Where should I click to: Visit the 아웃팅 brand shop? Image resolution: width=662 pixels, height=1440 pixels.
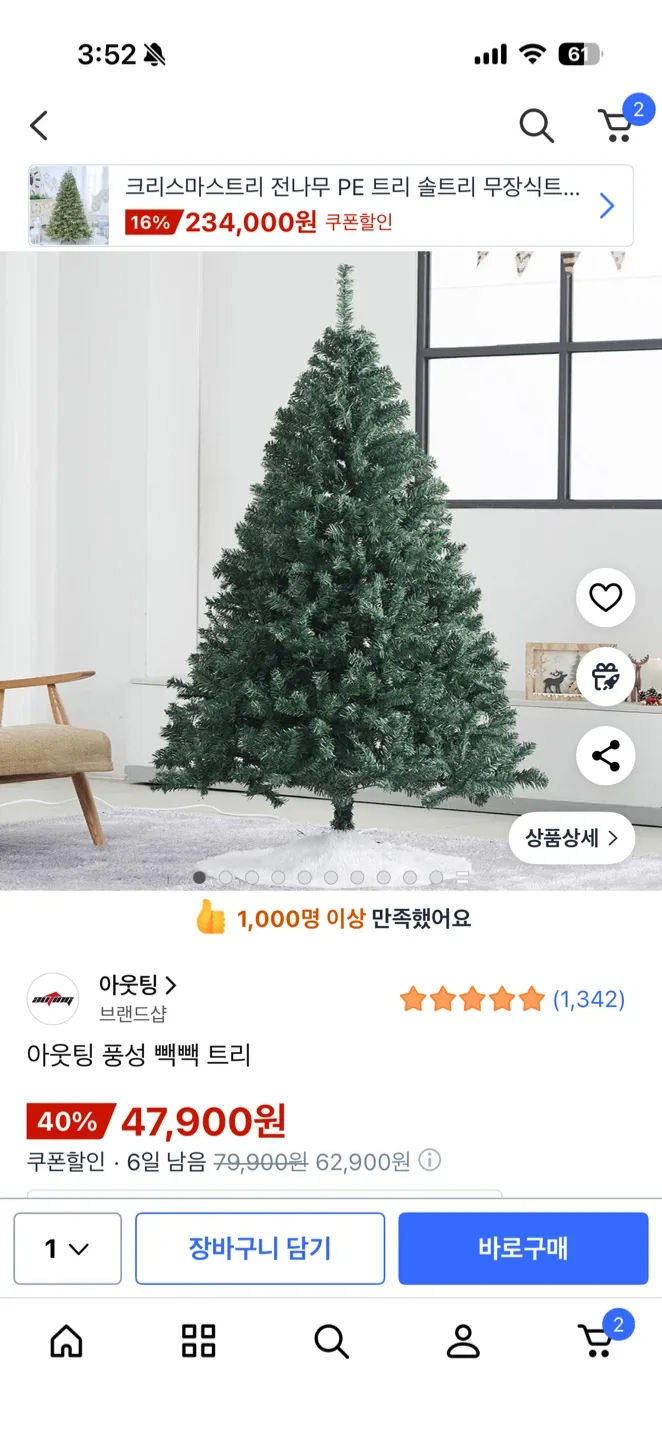pos(137,986)
